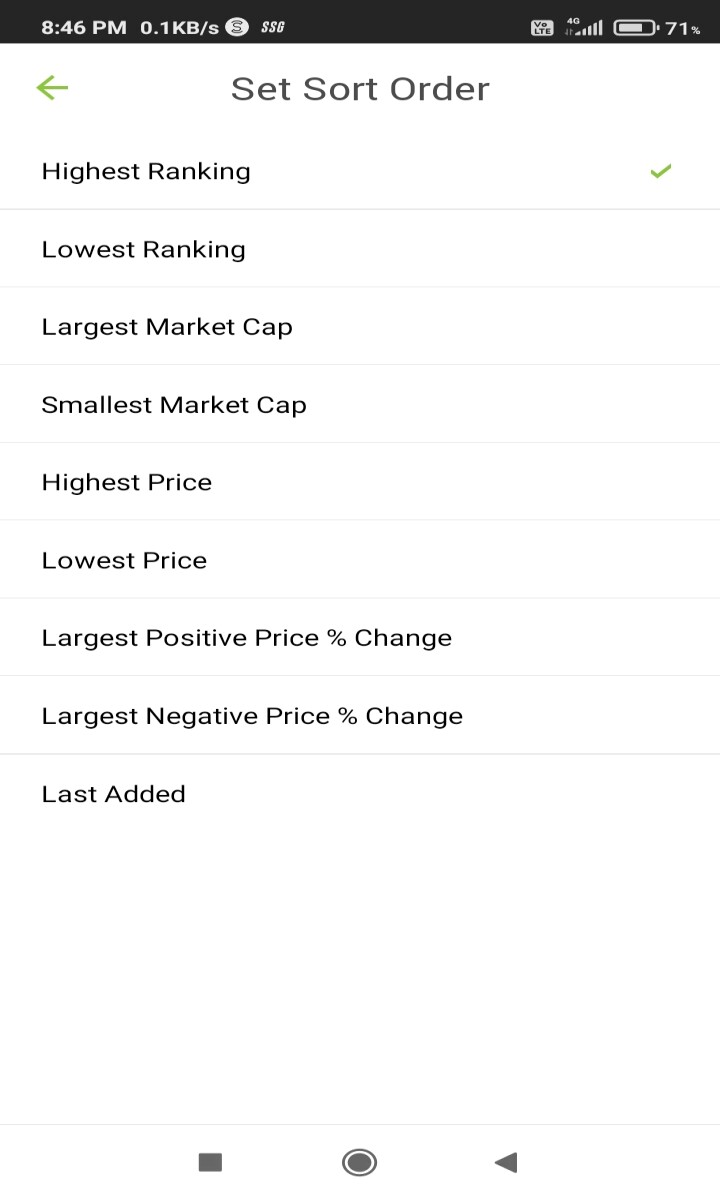Viewport: 720px width, 1200px height.
Task: Open recent apps from navigation bar
Action: [x=210, y=1162]
